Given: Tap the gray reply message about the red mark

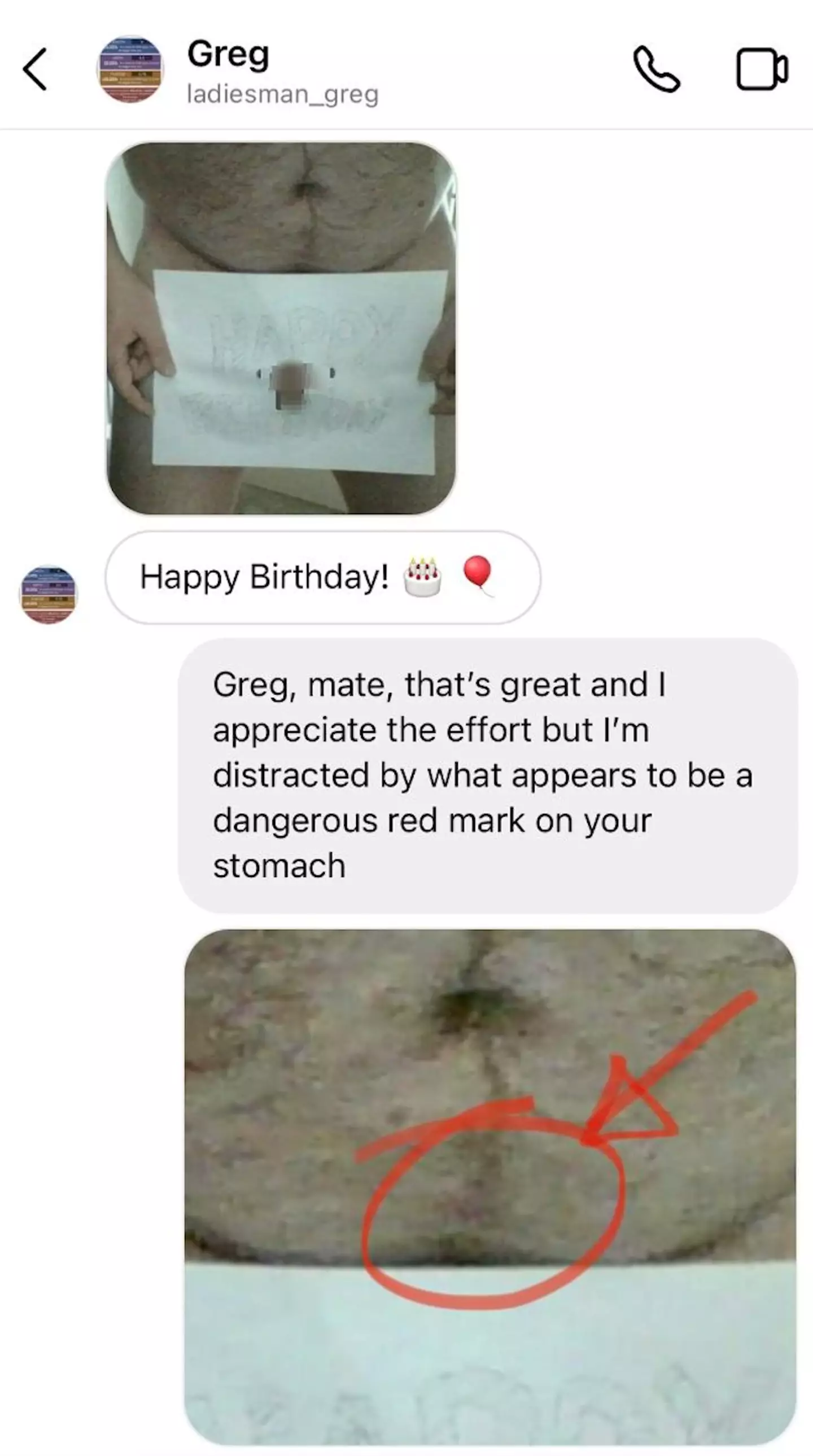Looking at the screenshot, I should pyautogui.click(x=486, y=791).
